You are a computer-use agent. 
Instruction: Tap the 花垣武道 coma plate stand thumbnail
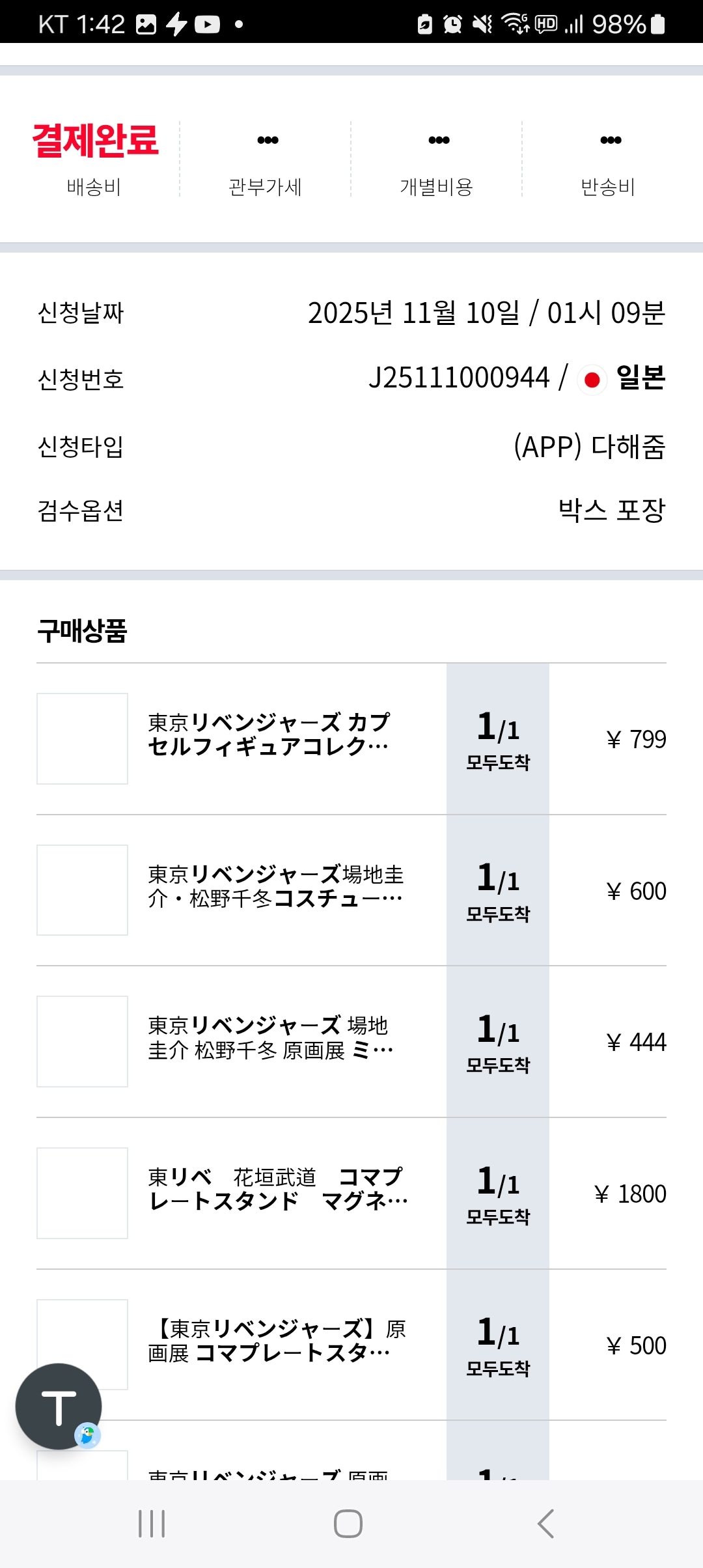tap(82, 1193)
